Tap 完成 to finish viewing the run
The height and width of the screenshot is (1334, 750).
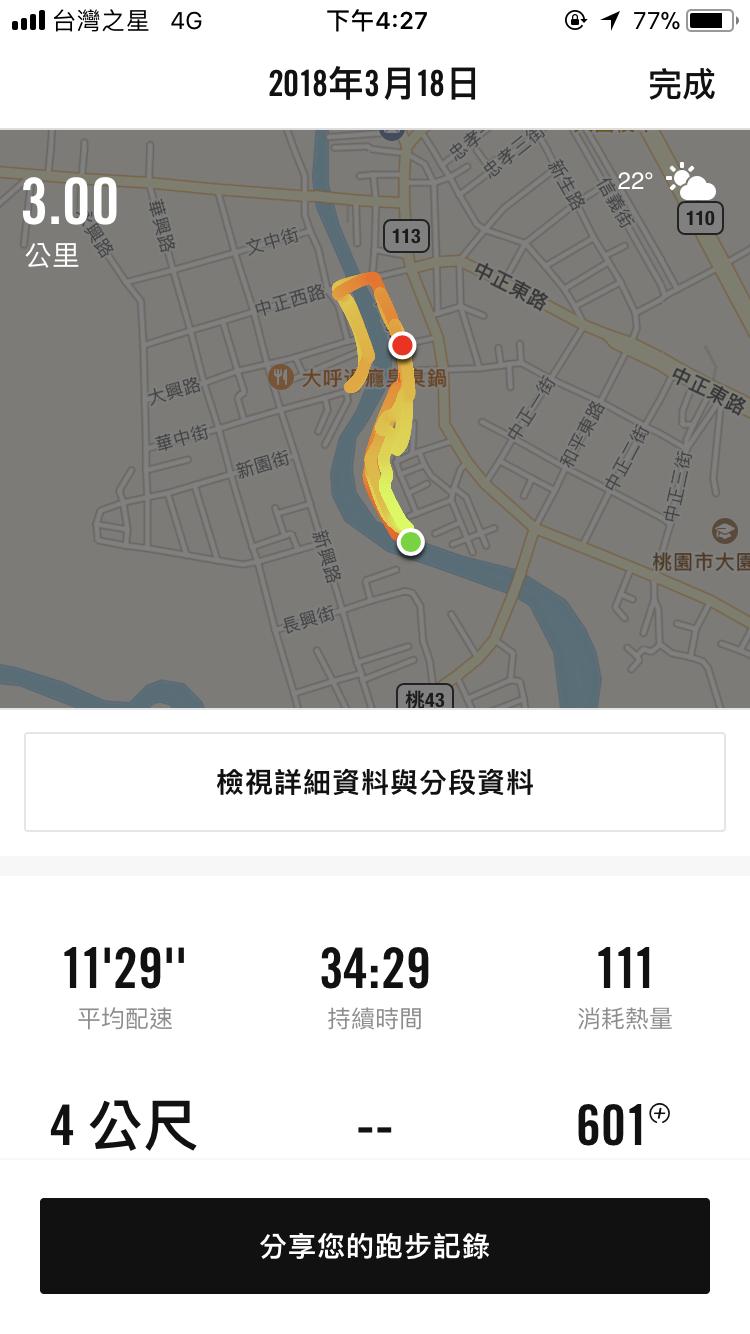click(681, 85)
